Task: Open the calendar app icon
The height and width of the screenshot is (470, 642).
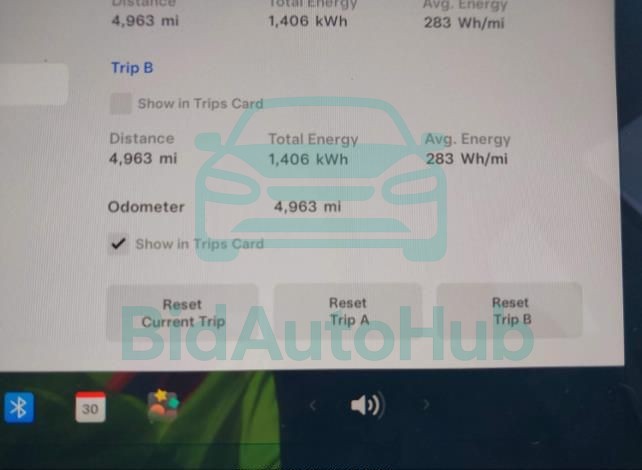Action: click(90, 407)
